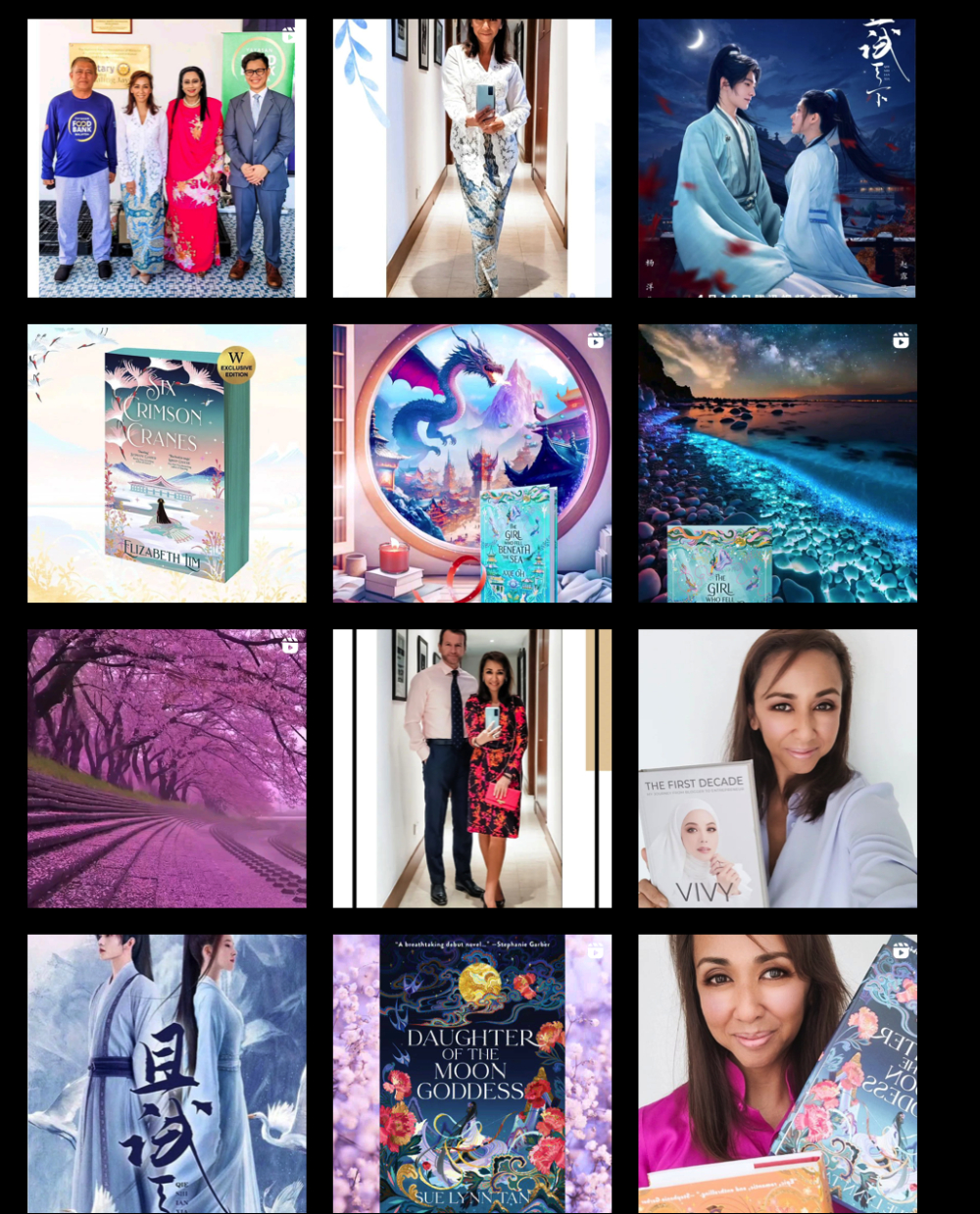The height and width of the screenshot is (1214, 980).
Task: Open the pale blue robes and cranes poster
Action: (x=167, y=1073)
